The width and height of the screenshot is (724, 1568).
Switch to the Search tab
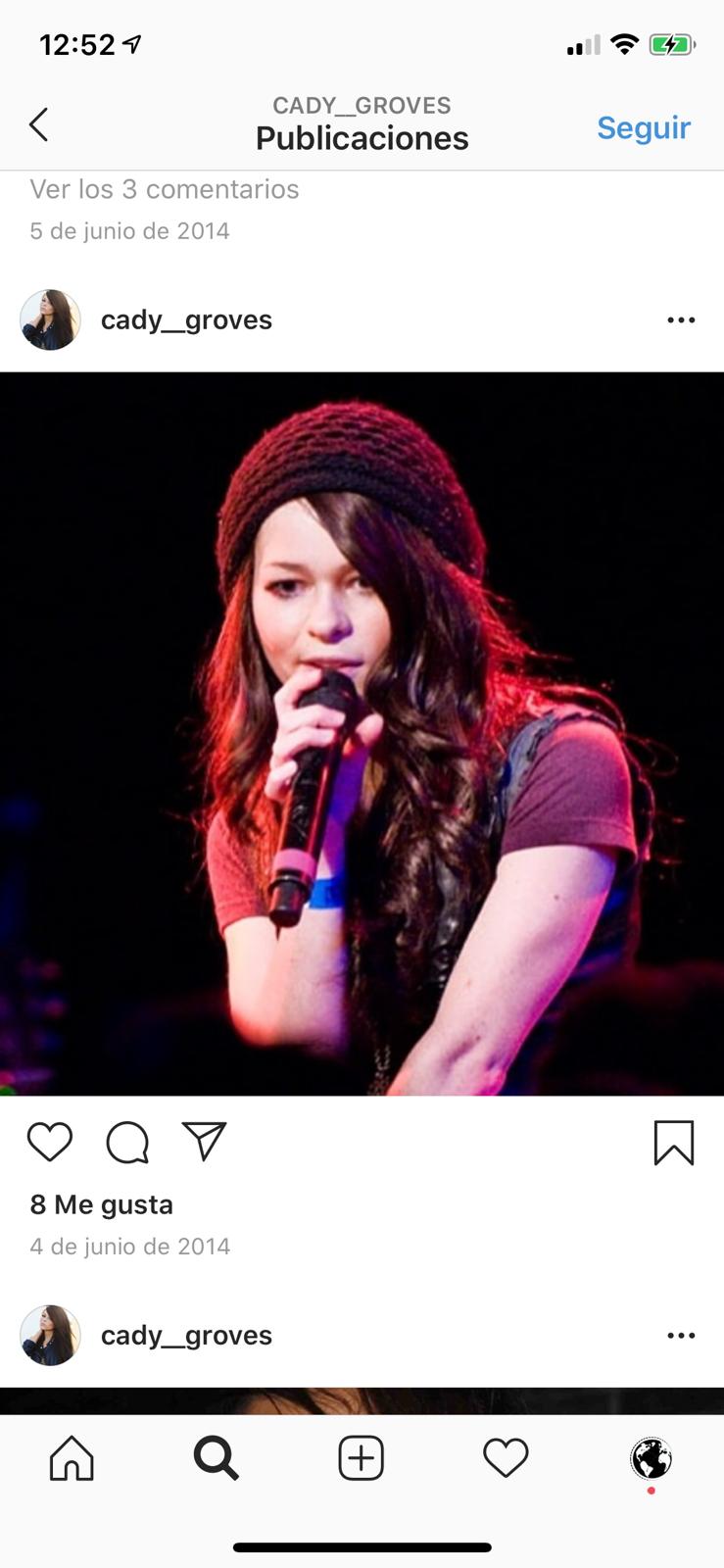[217, 1458]
